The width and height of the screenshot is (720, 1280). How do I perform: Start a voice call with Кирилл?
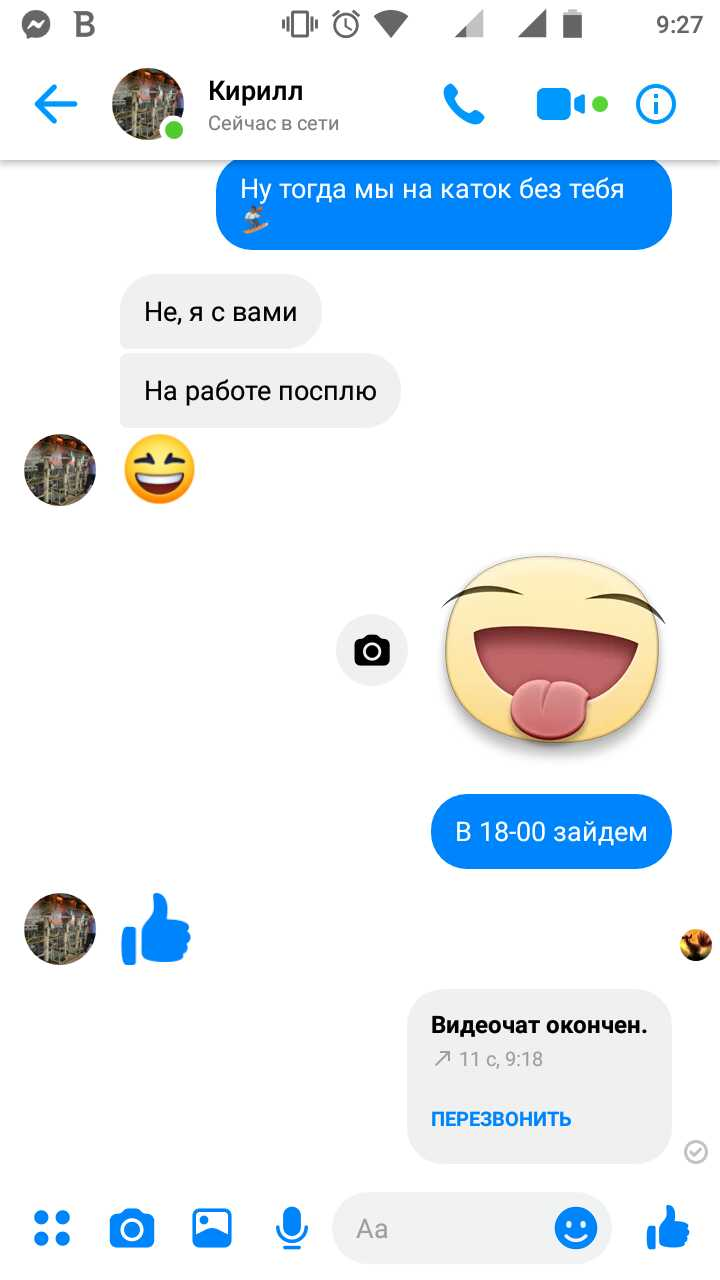click(x=463, y=104)
